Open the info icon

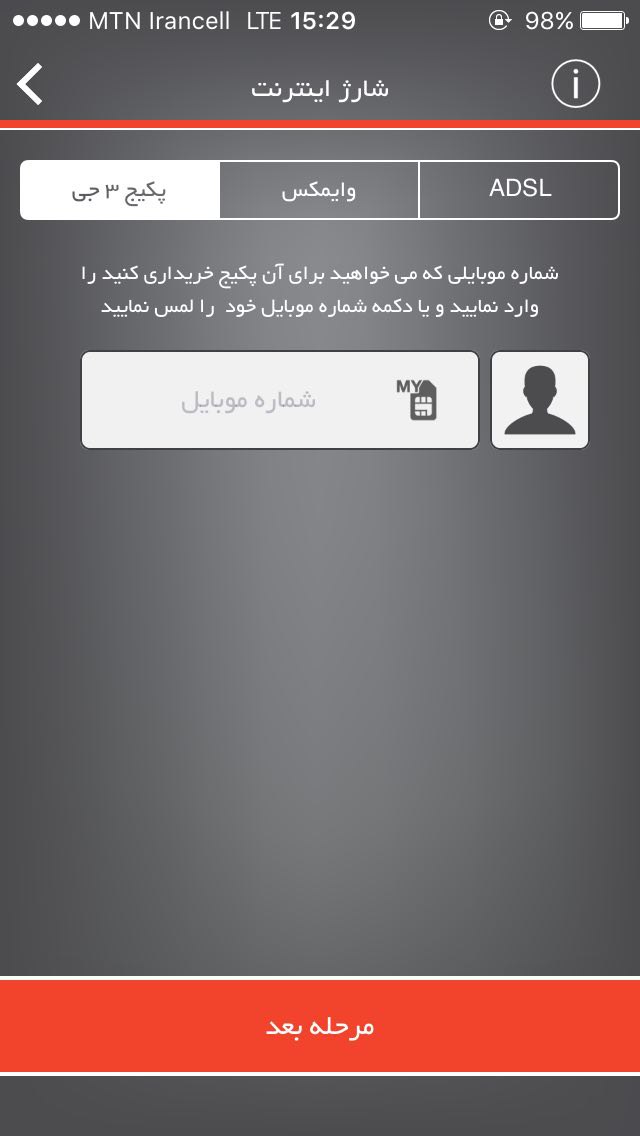pyautogui.click(x=575, y=85)
